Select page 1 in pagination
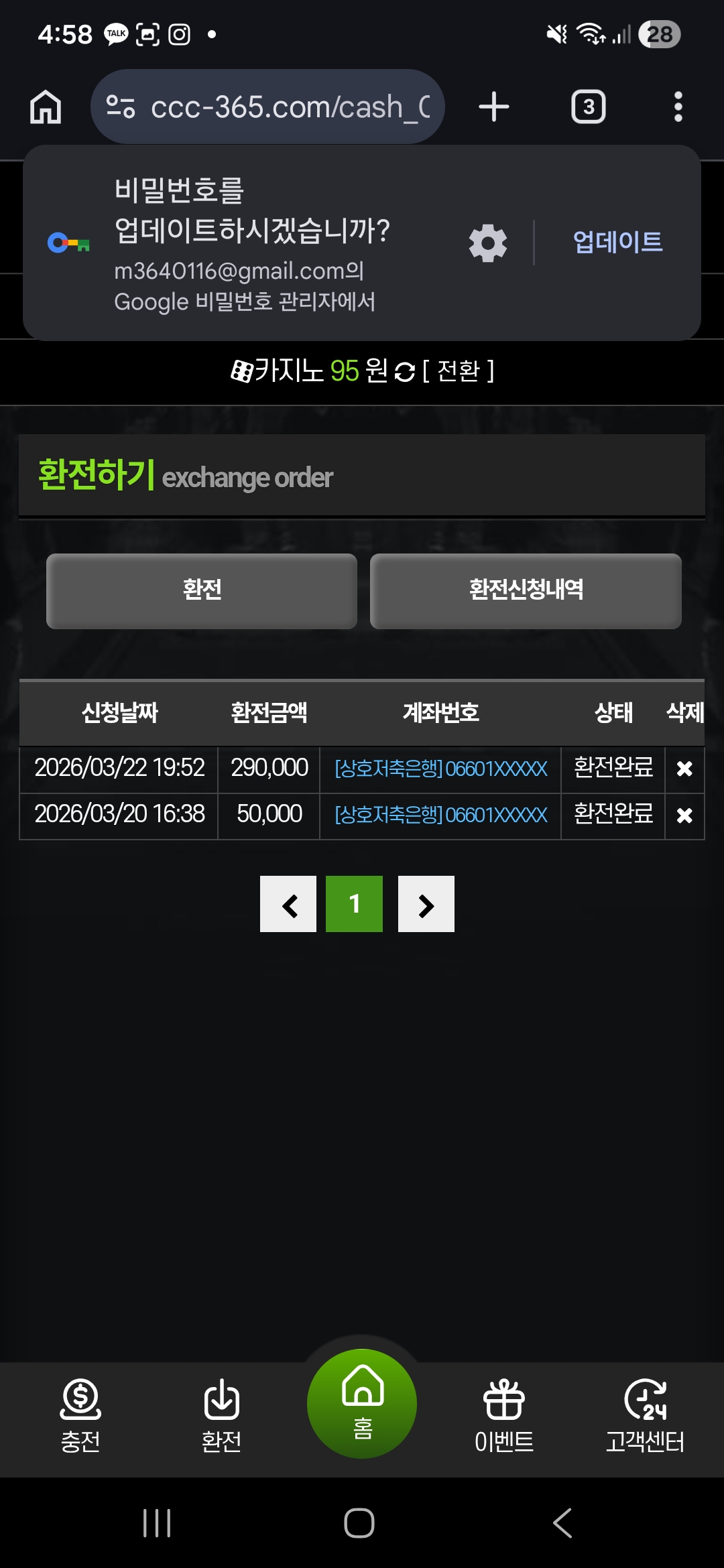The width and height of the screenshot is (724, 1568). tap(354, 904)
